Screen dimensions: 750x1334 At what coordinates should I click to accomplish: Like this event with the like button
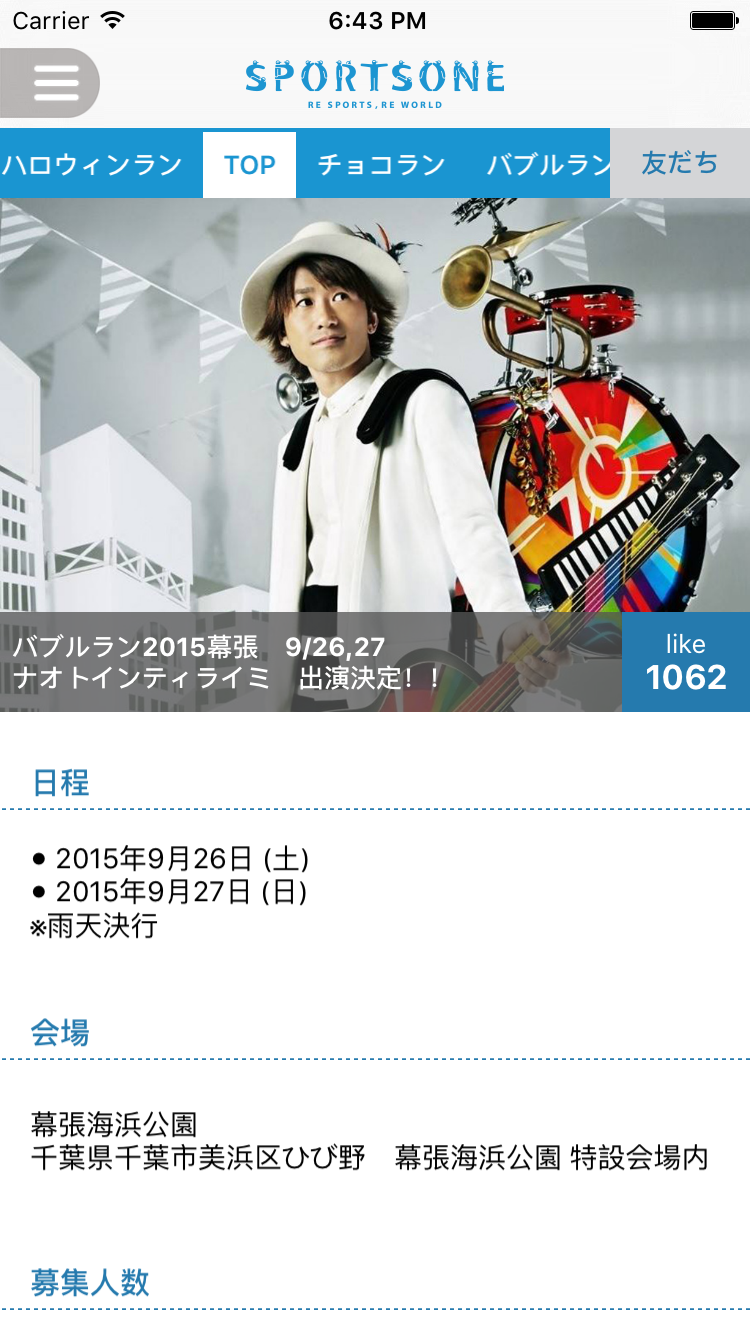686,662
